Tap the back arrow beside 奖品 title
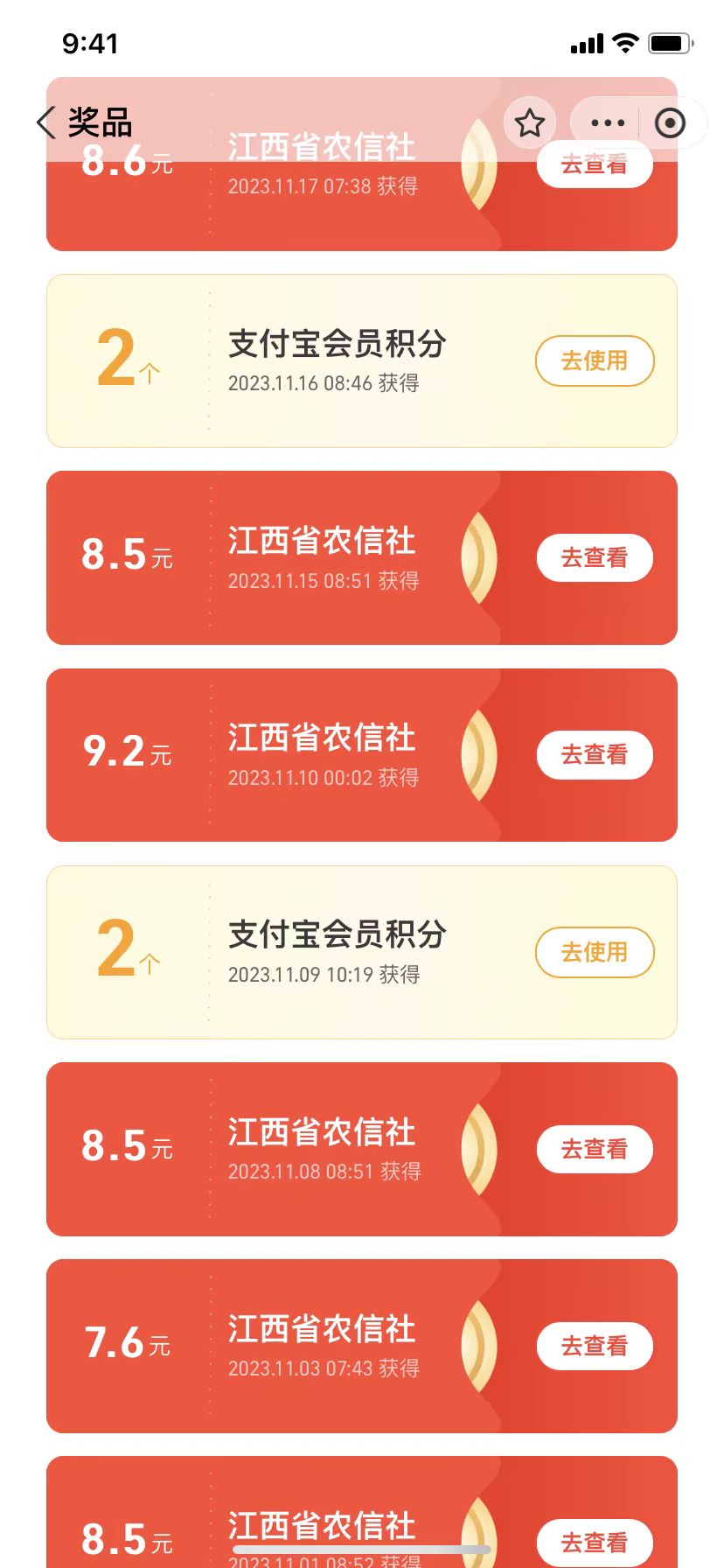 (44, 122)
